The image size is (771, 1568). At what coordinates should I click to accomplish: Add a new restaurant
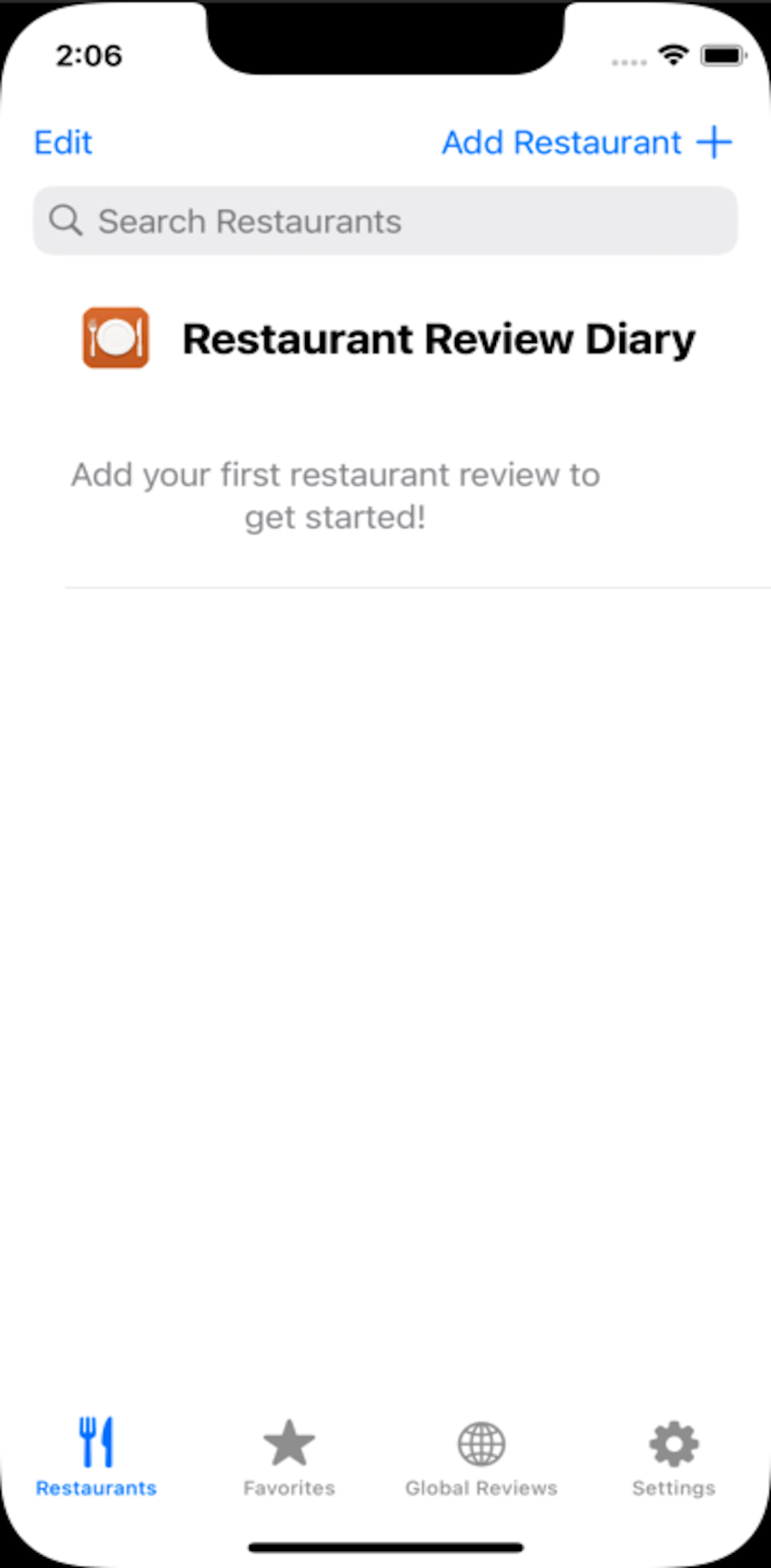coord(586,143)
